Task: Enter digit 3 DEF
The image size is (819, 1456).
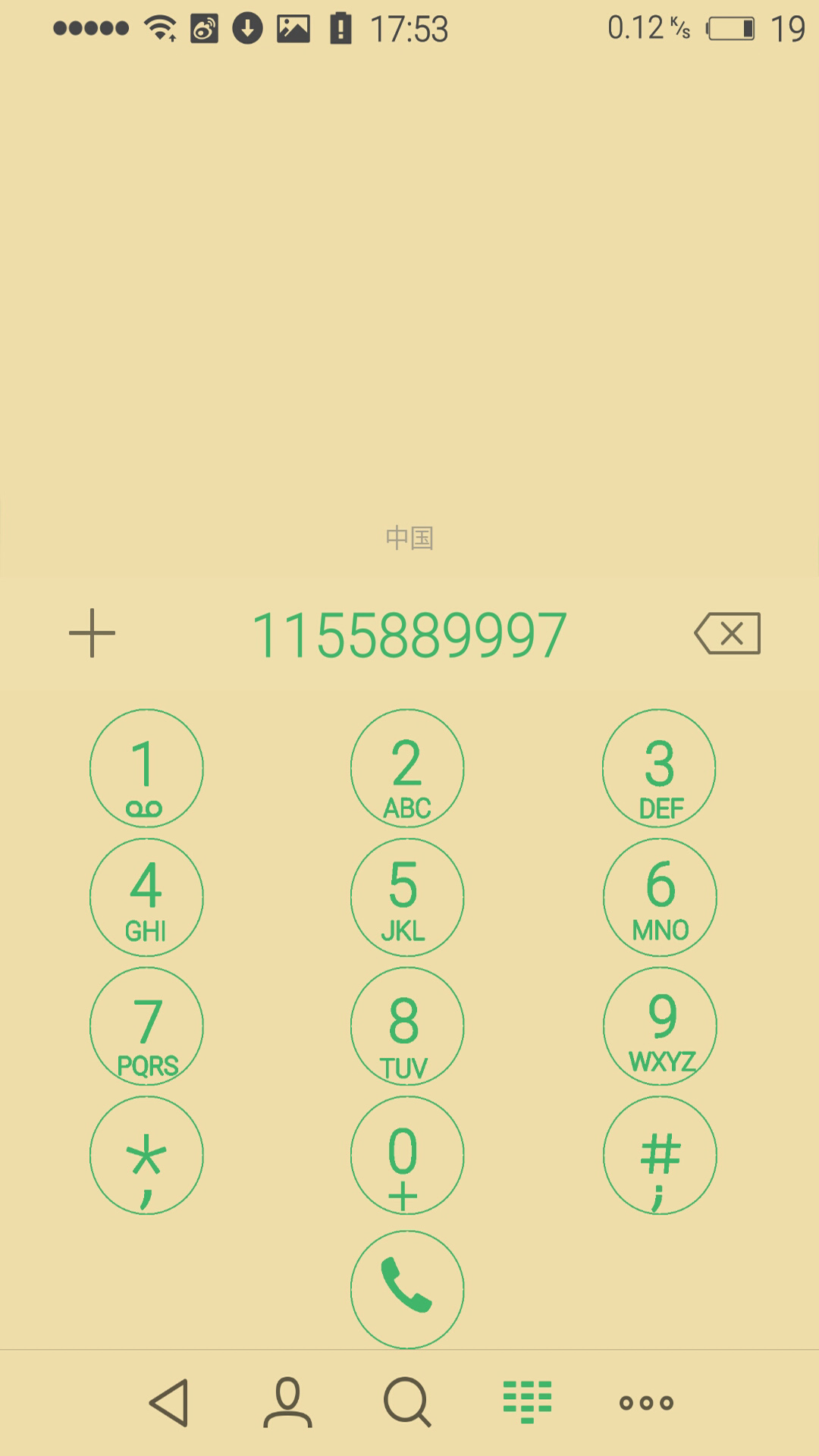Action: pyautogui.click(x=660, y=768)
